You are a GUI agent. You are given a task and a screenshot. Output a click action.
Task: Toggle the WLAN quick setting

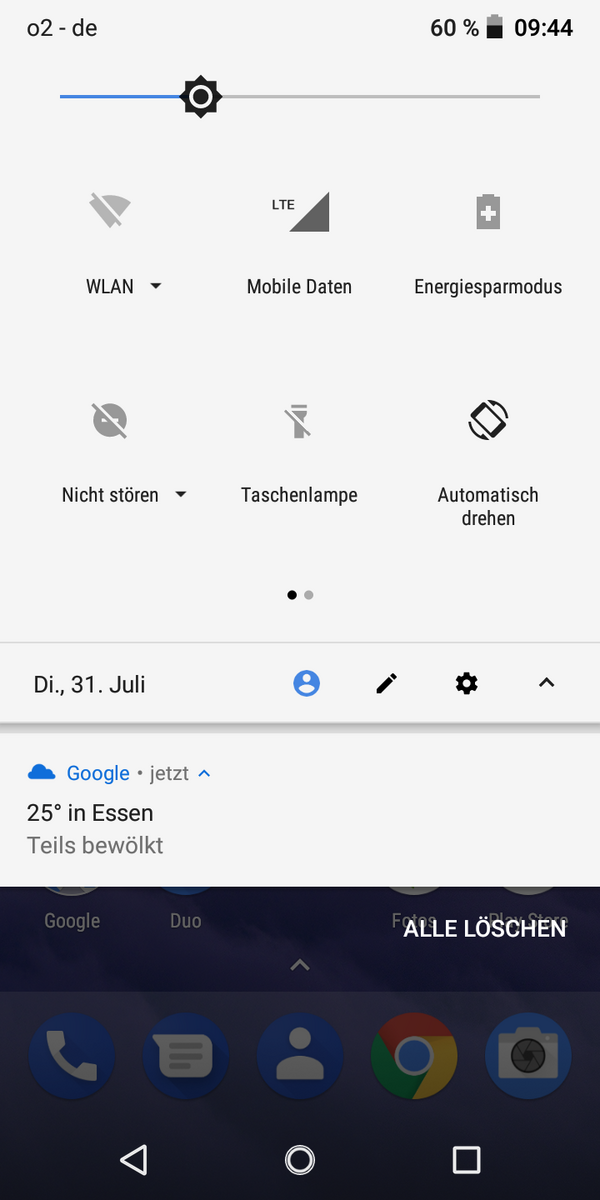(x=110, y=212)
